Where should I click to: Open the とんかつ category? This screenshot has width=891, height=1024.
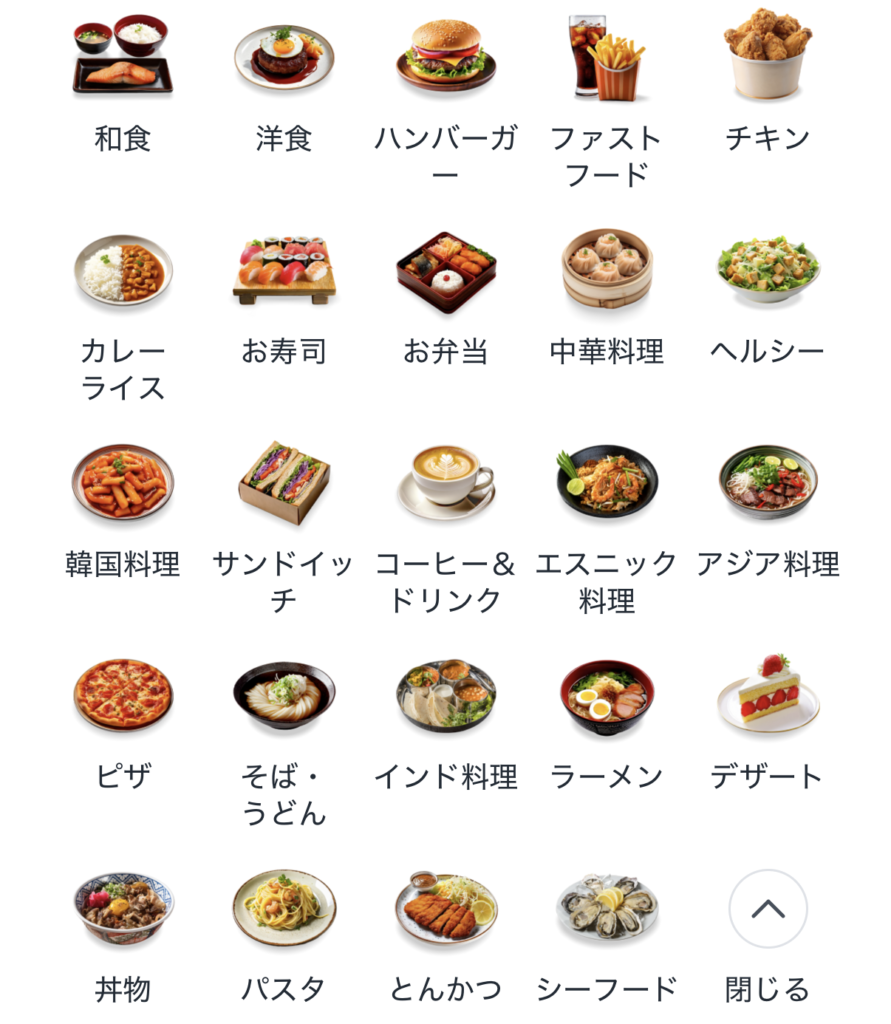[x=446, y=908]
